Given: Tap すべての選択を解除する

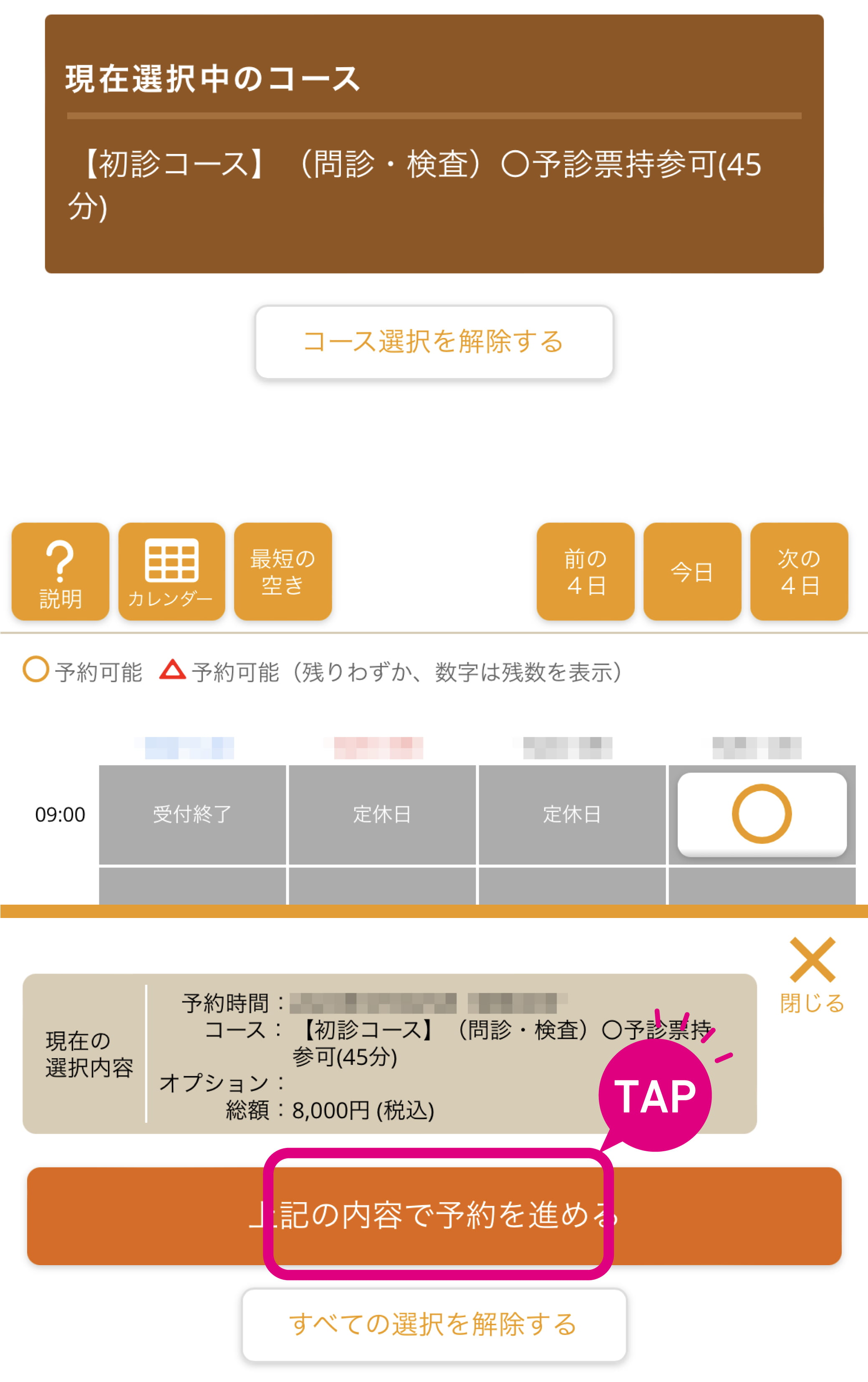Looking at the screenshot, I should pyautogui.click(x=434, y=1324).
